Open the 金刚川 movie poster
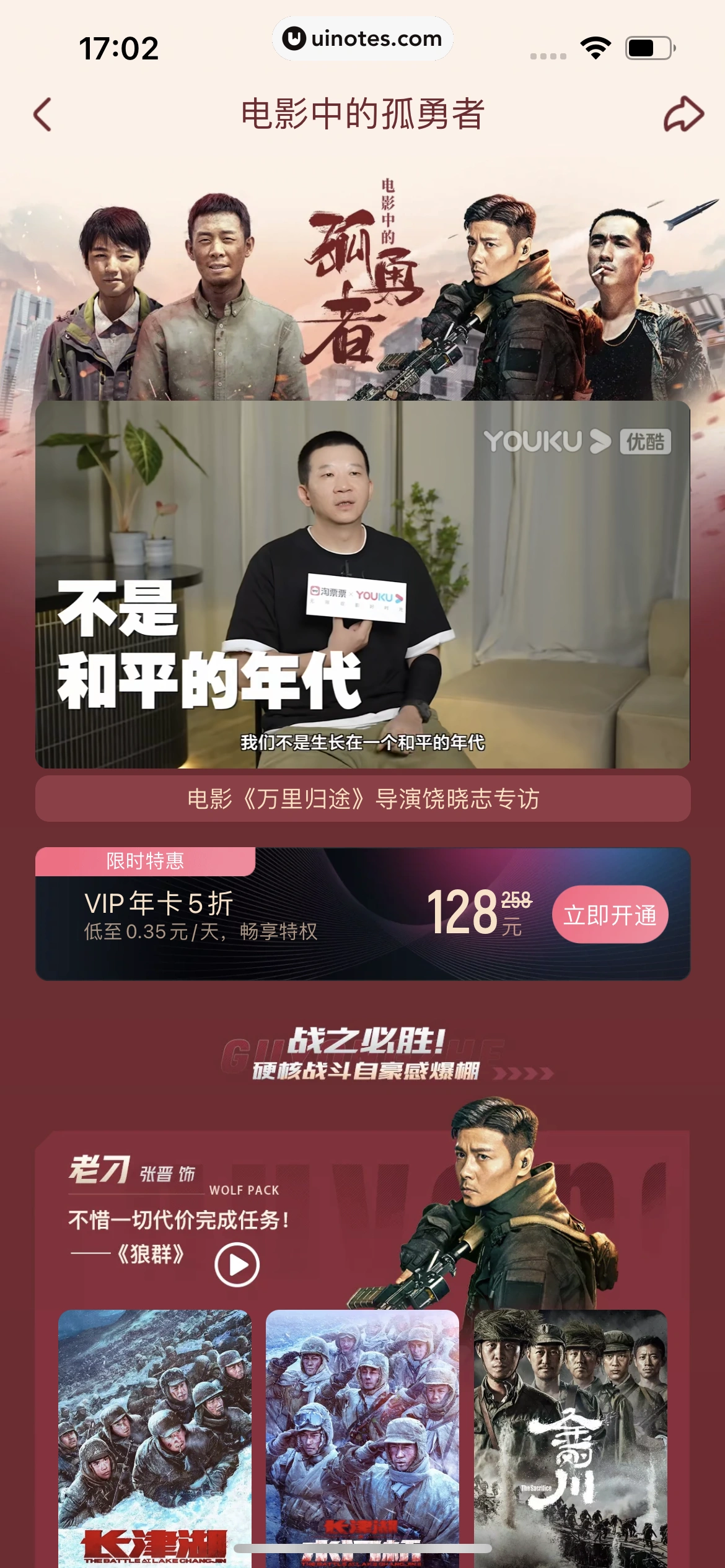 click(x=570, y=1437)
